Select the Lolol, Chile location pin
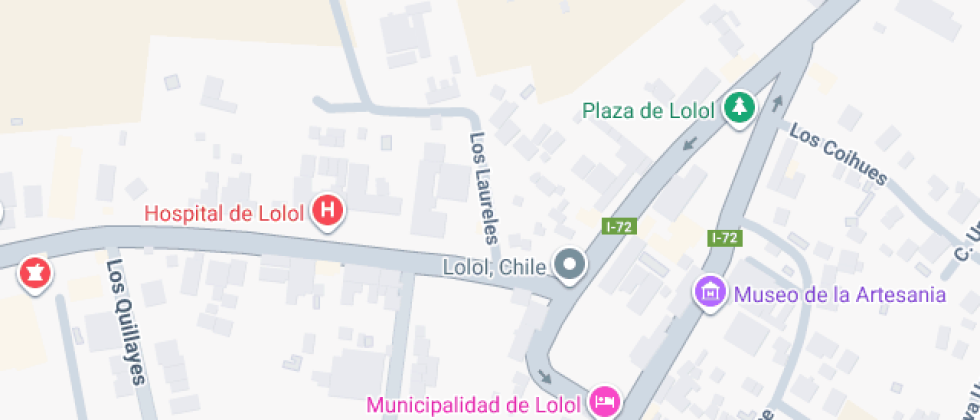Screen dimensions: 980x420 pos(571,266)
